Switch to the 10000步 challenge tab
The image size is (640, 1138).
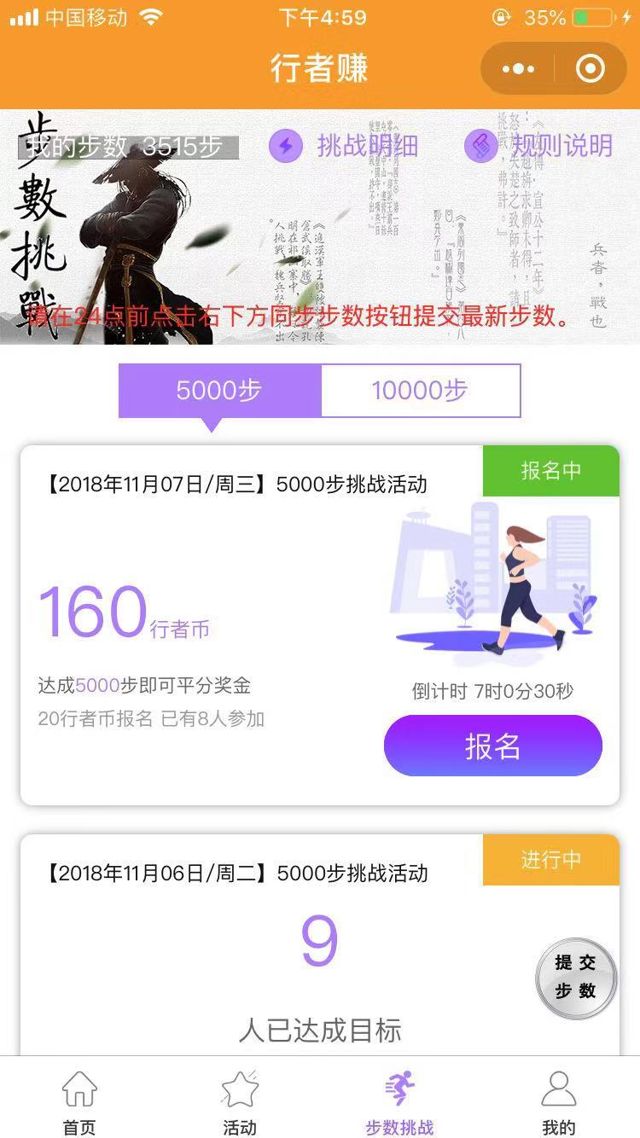(x=420, y=390)
